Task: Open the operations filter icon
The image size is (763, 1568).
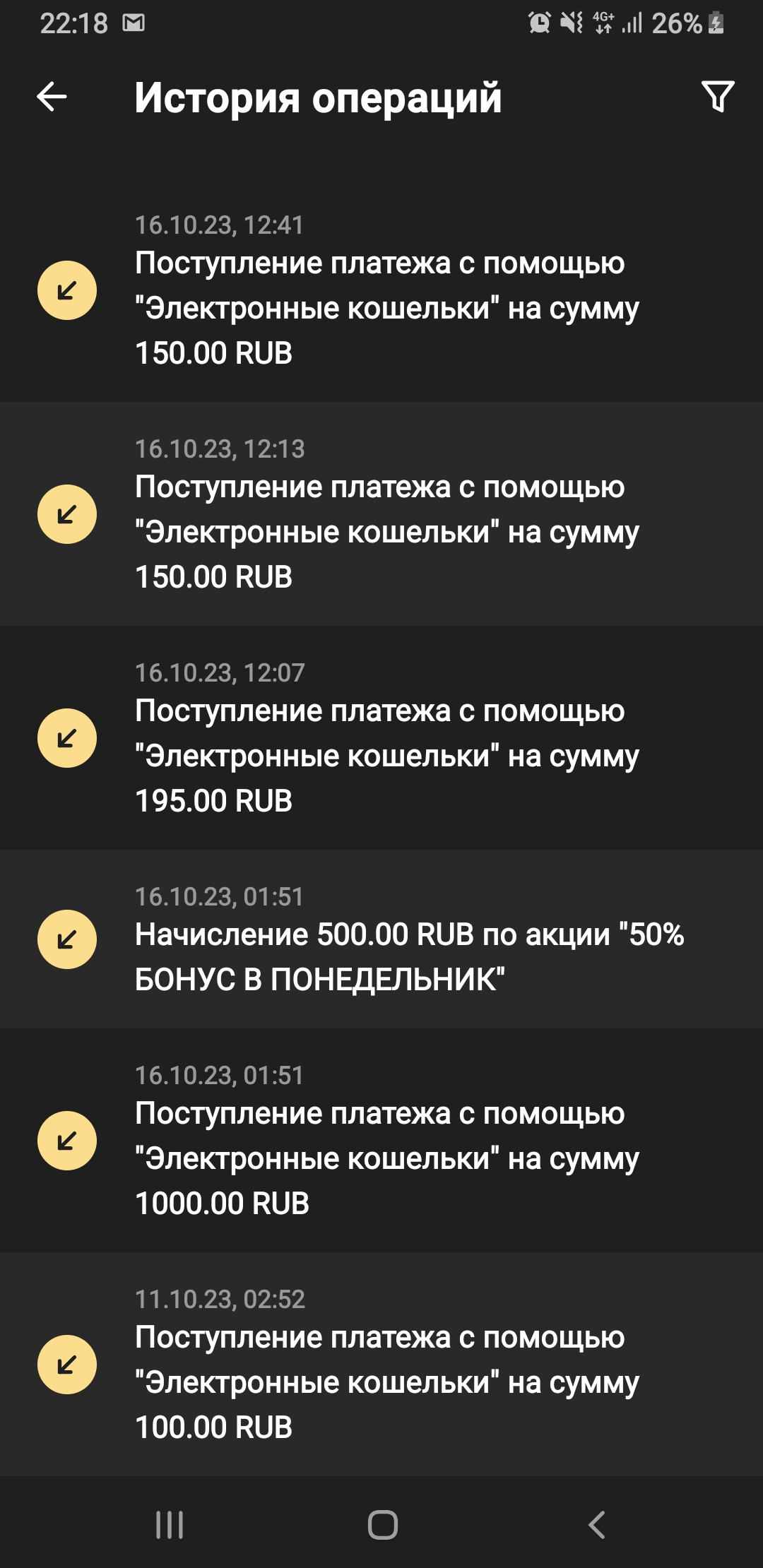Action: click(717, 97)
